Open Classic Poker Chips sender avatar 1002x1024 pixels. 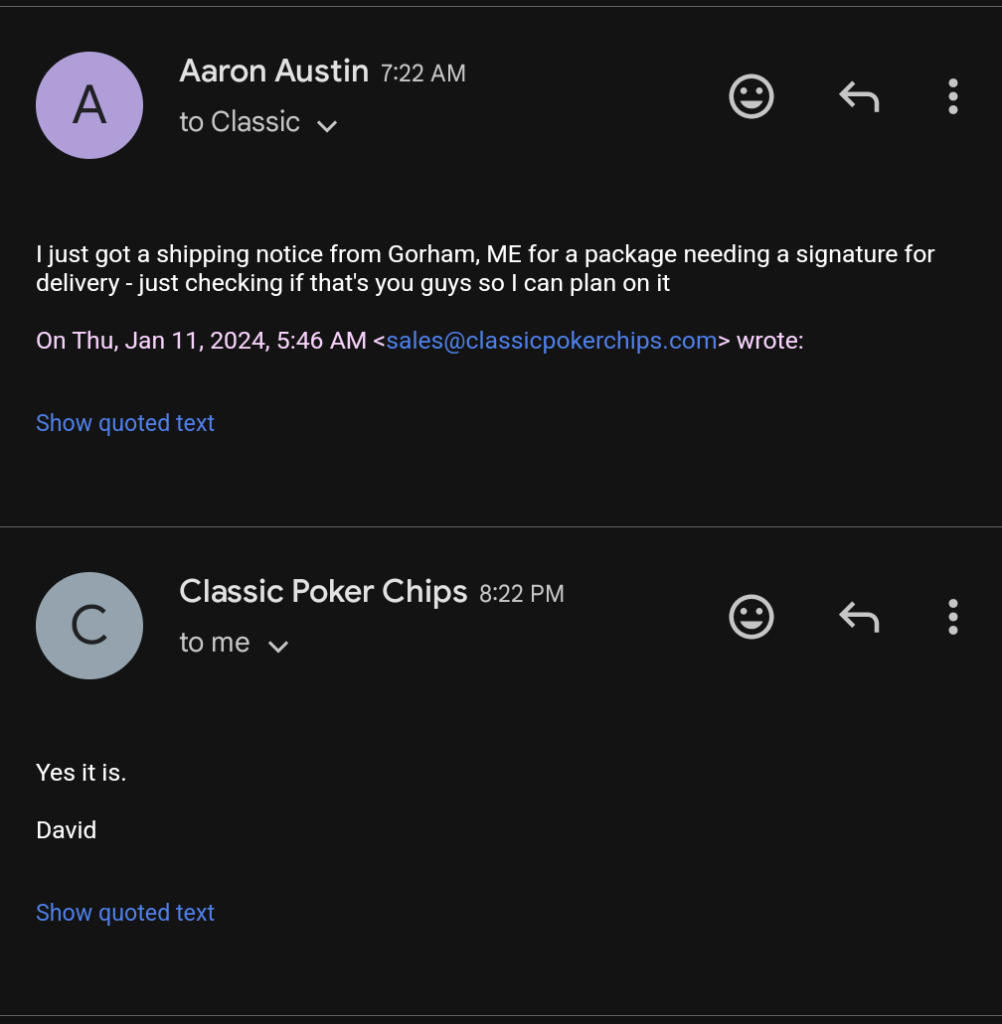[89, 625]
